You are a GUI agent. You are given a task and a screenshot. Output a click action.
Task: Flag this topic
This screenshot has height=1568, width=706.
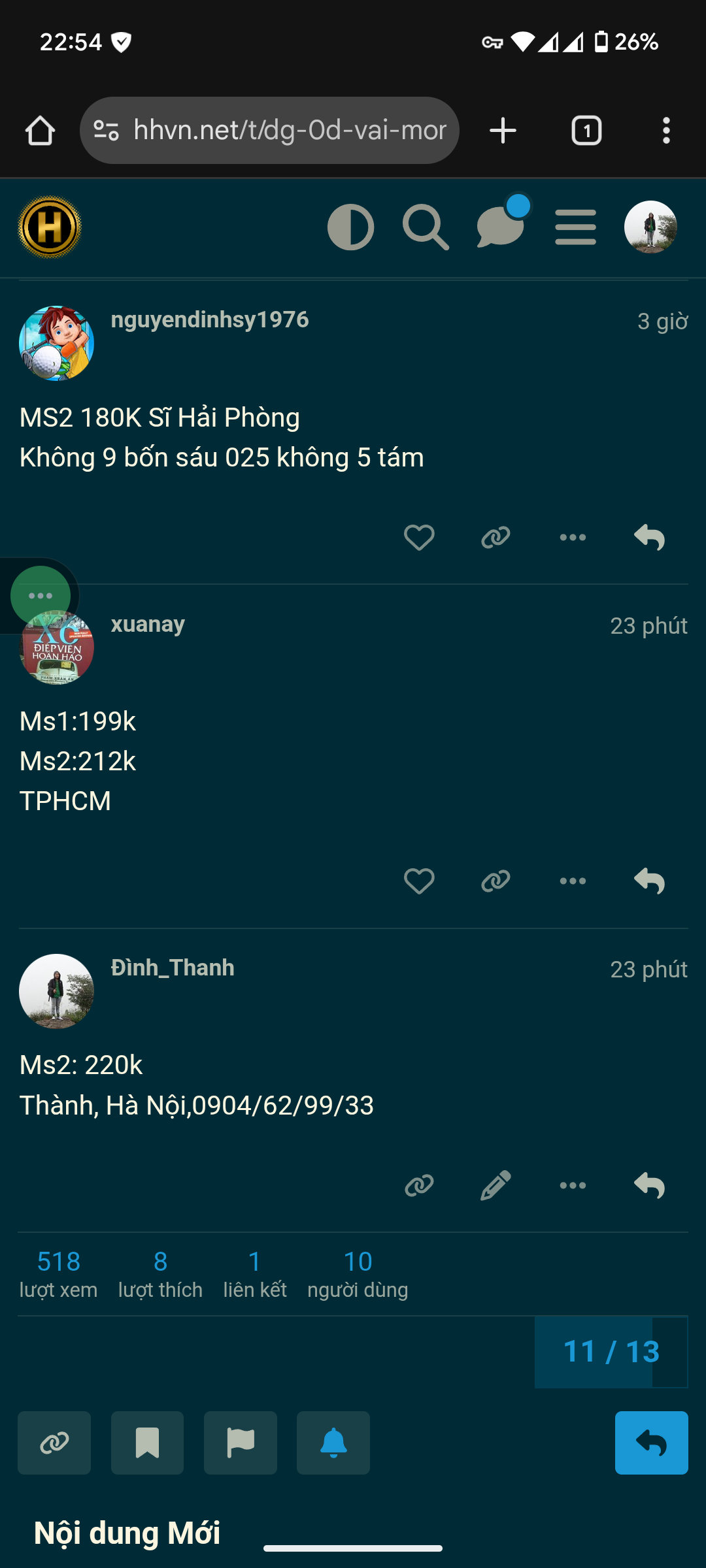241,1443
